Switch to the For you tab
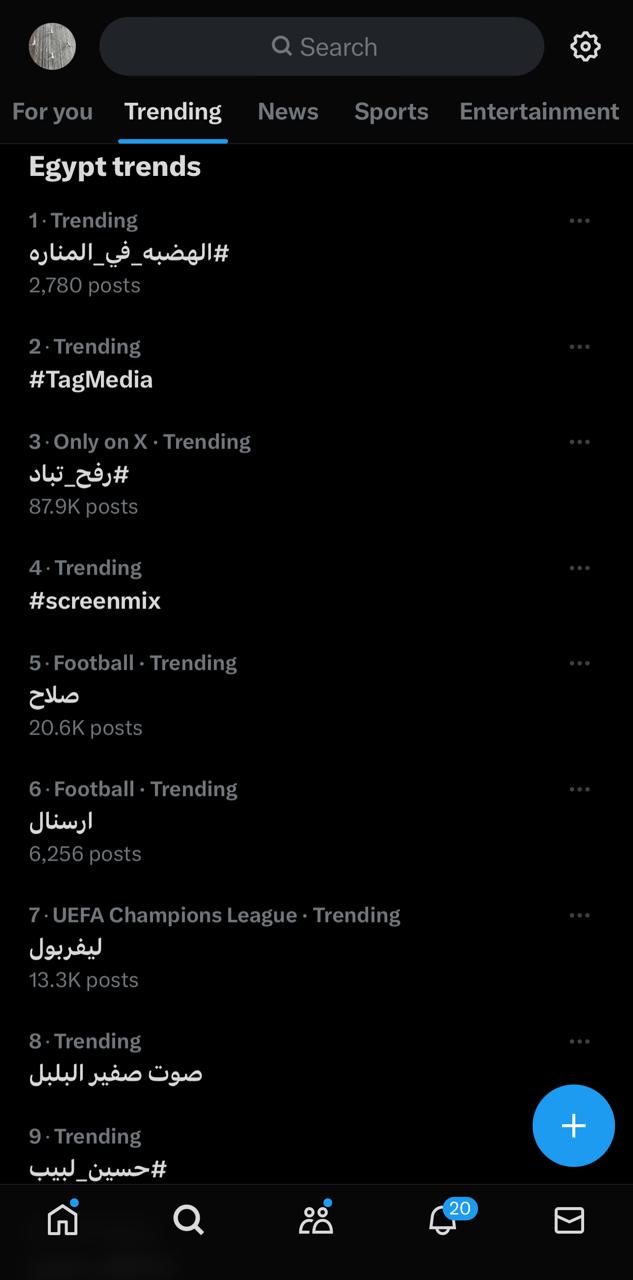 pos(52,111)
